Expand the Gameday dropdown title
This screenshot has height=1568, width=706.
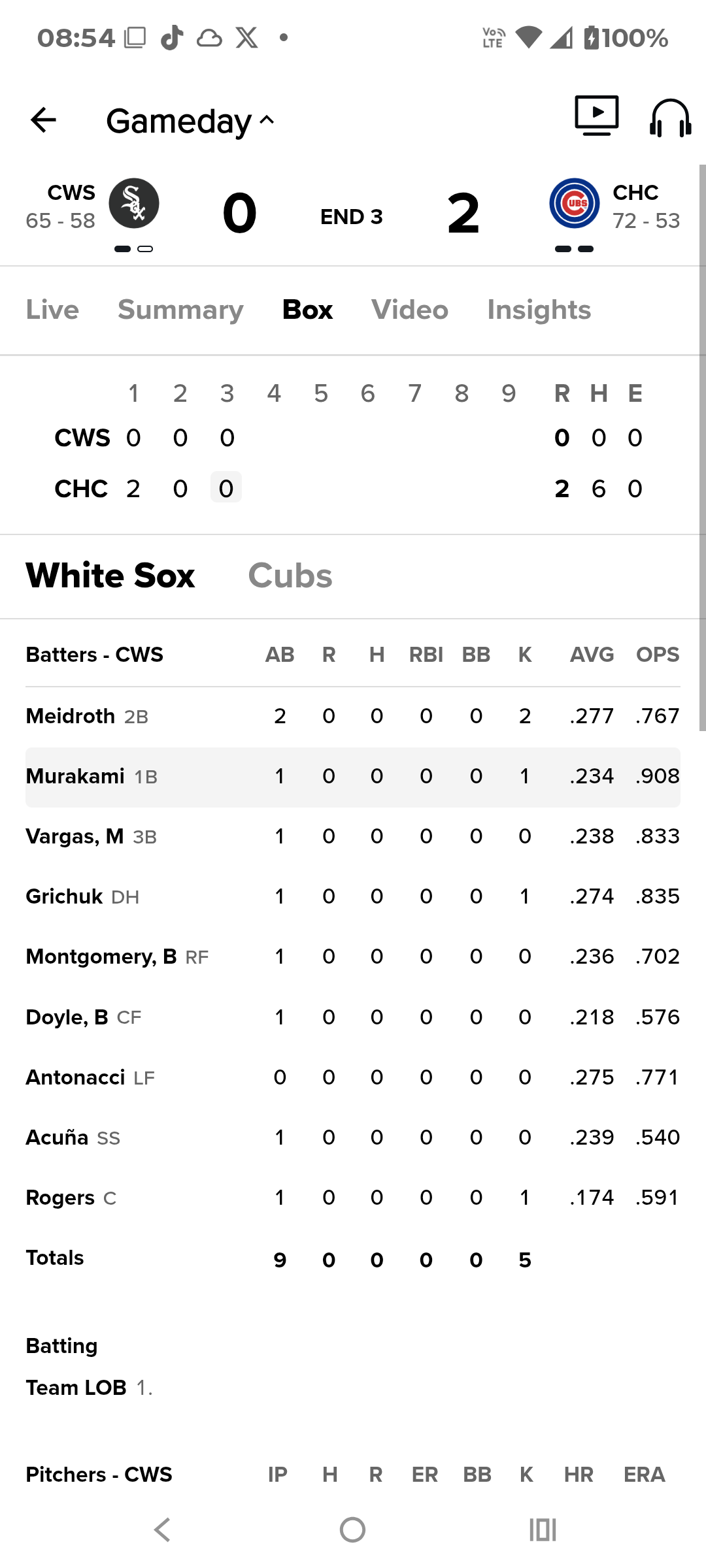(x=190, y=121)
